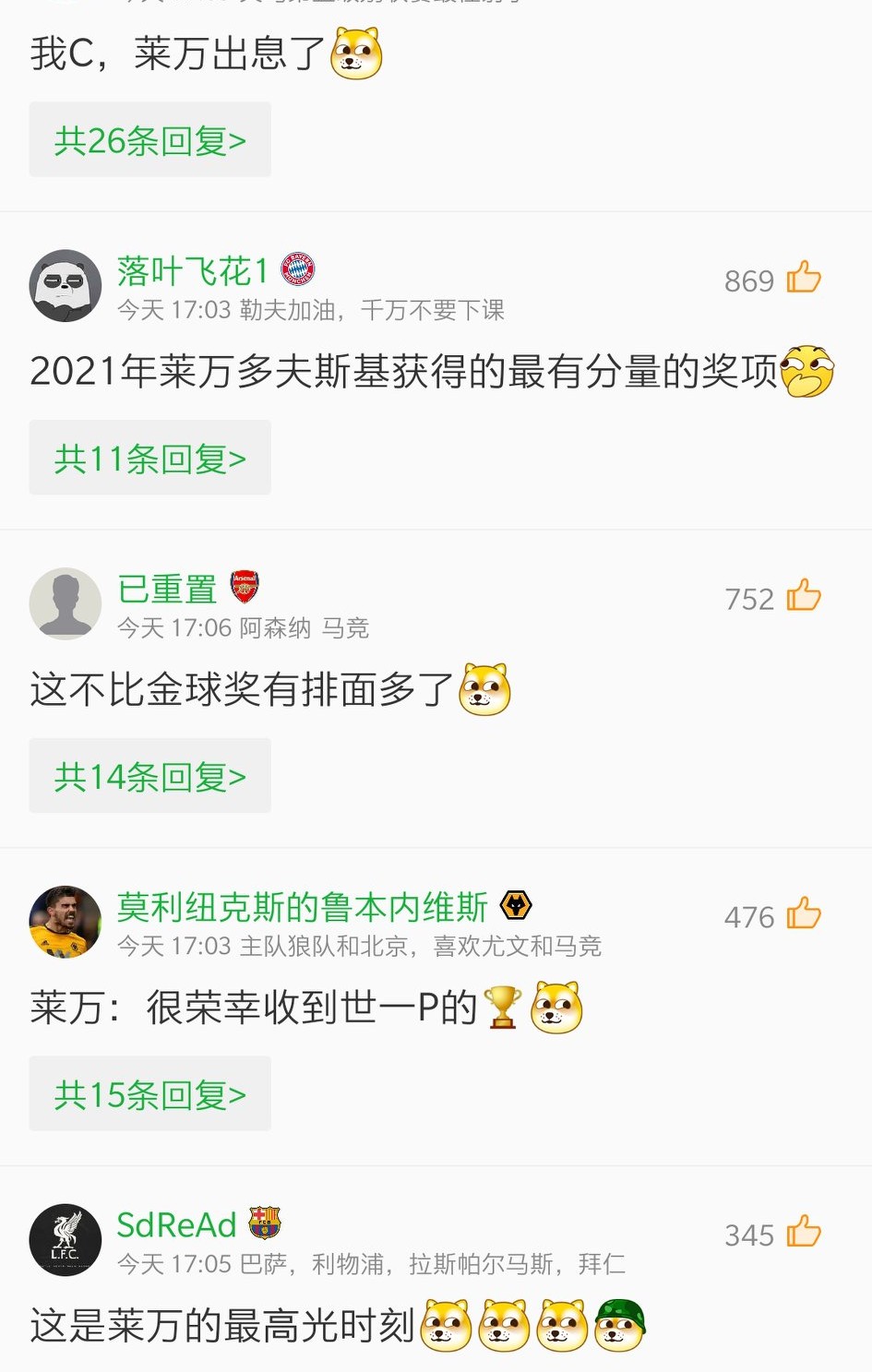Expand the 11 replies under 落叶飞花1's comment
Viewport: 872px width, 1372px height.
pyautogui.click(x=149, y=458)
